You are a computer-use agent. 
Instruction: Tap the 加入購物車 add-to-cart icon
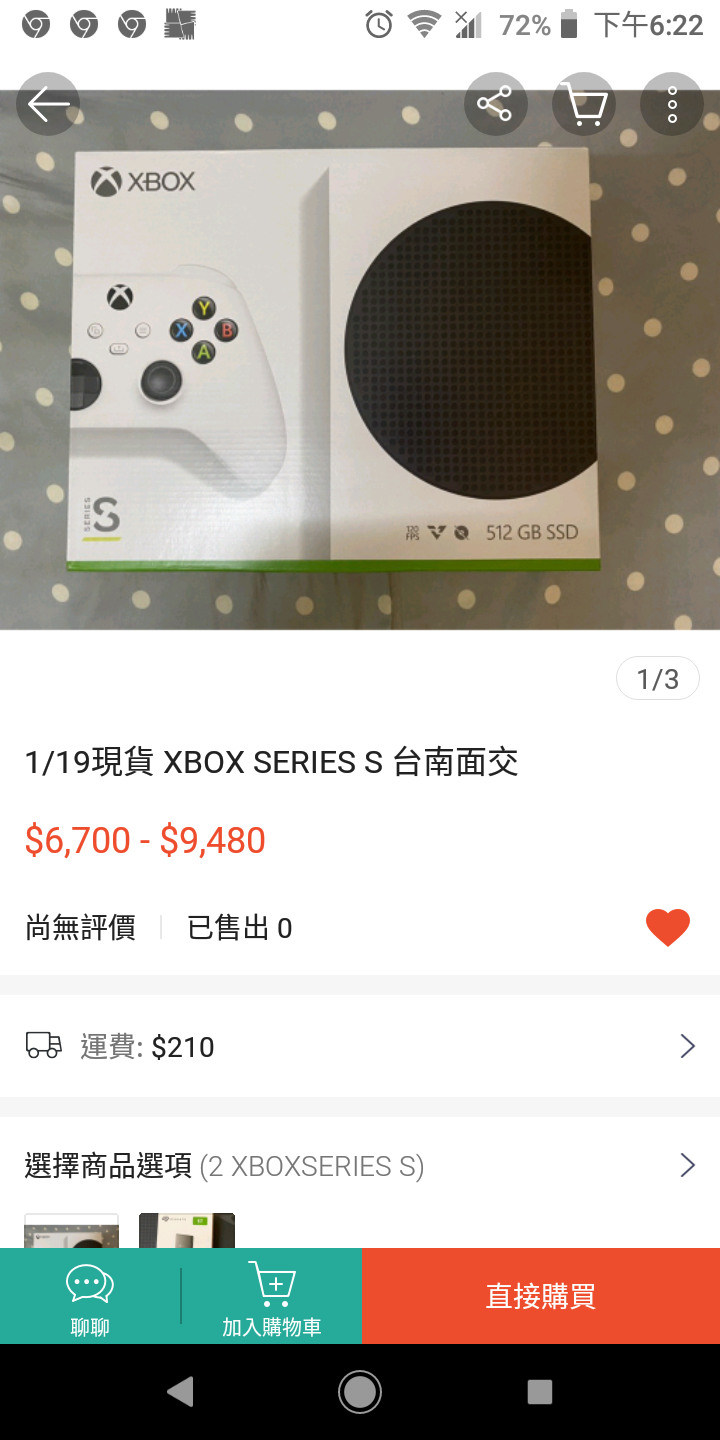pyautogui.click(x=271, y=1283)
